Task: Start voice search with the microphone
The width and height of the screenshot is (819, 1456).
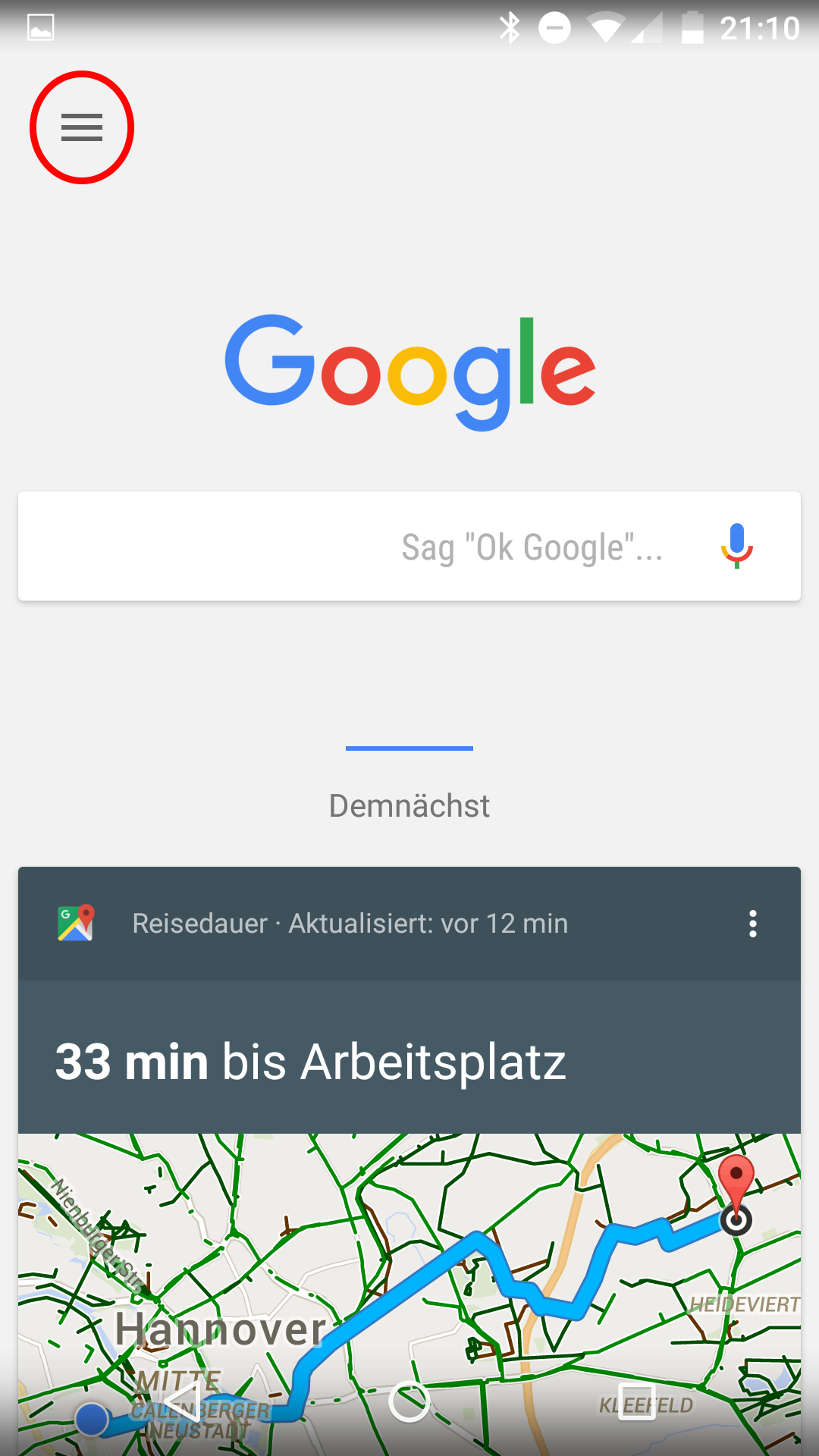Action: click(736, 546)
